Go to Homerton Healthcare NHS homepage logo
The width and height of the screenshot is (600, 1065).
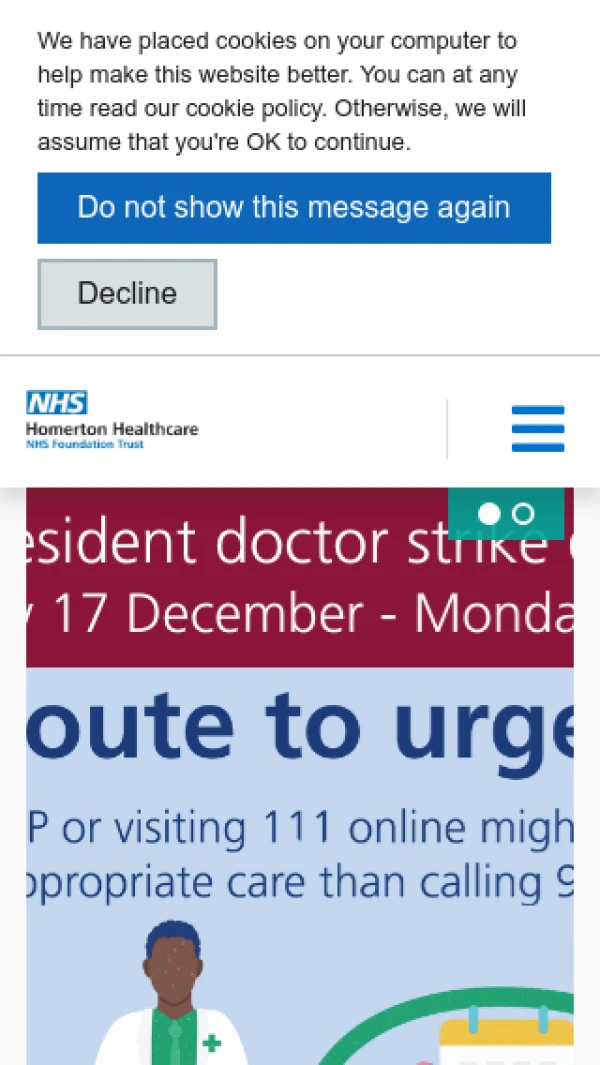pyautogui.click(x=112, y=420)
